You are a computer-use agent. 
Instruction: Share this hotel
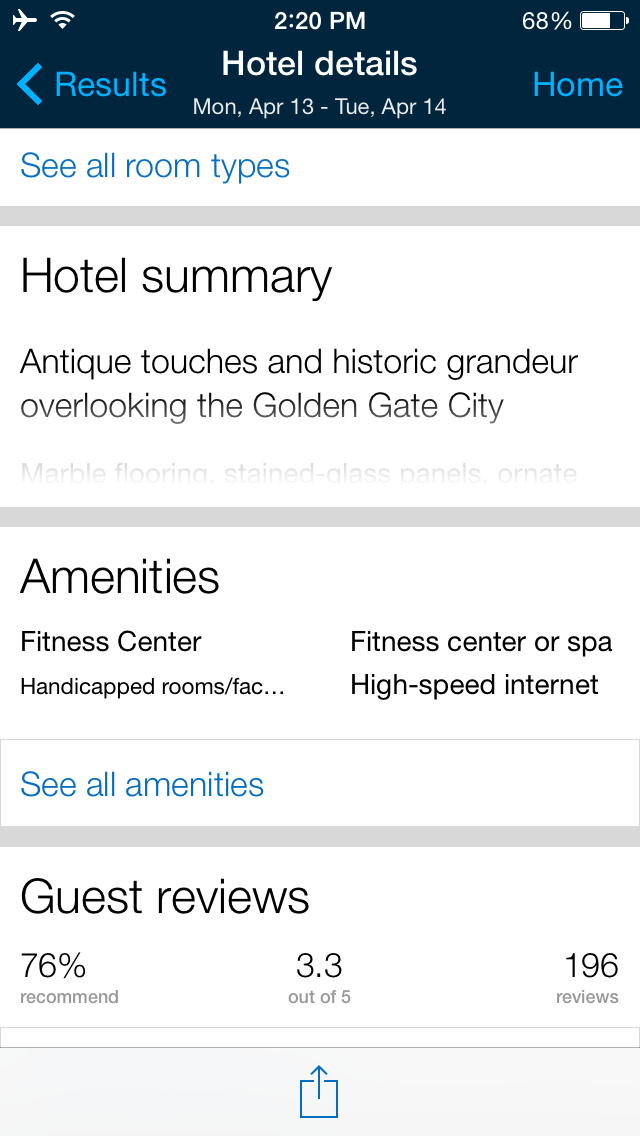319,1092
